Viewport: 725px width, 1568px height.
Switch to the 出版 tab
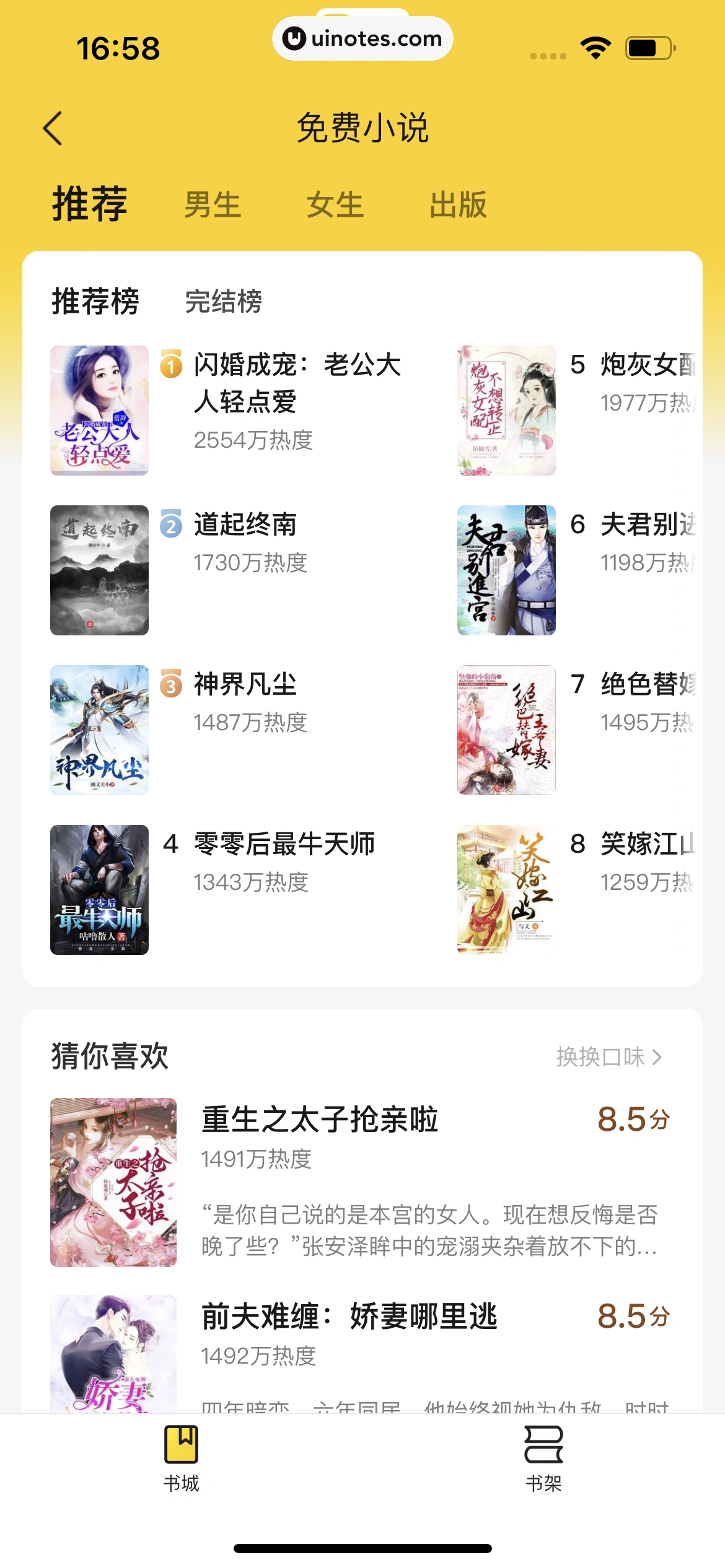[458, 204]
